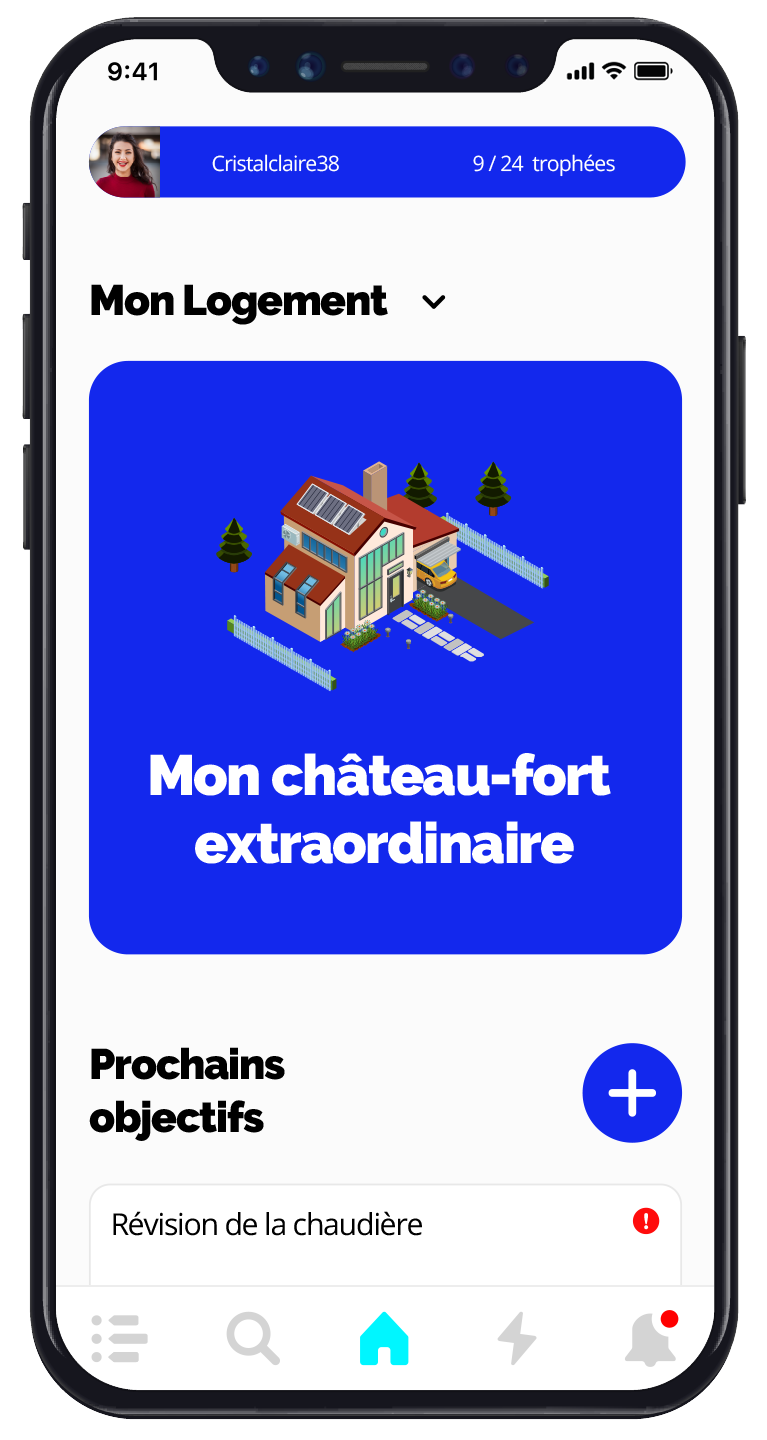Go to the home tab
This screenshot has width=767, height=1440.
pos(384,1338)
